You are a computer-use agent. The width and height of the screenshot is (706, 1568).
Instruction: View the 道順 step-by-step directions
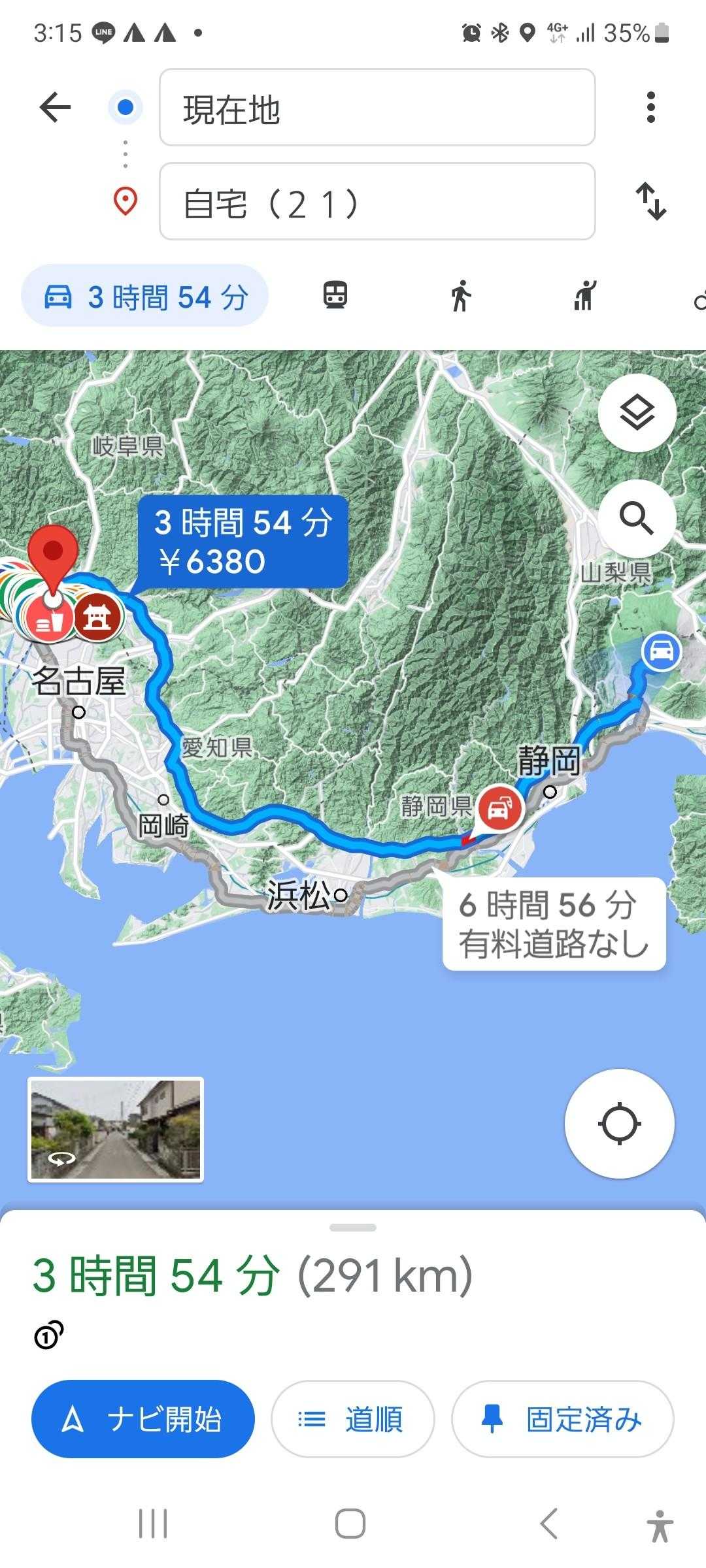(352, 1419)
